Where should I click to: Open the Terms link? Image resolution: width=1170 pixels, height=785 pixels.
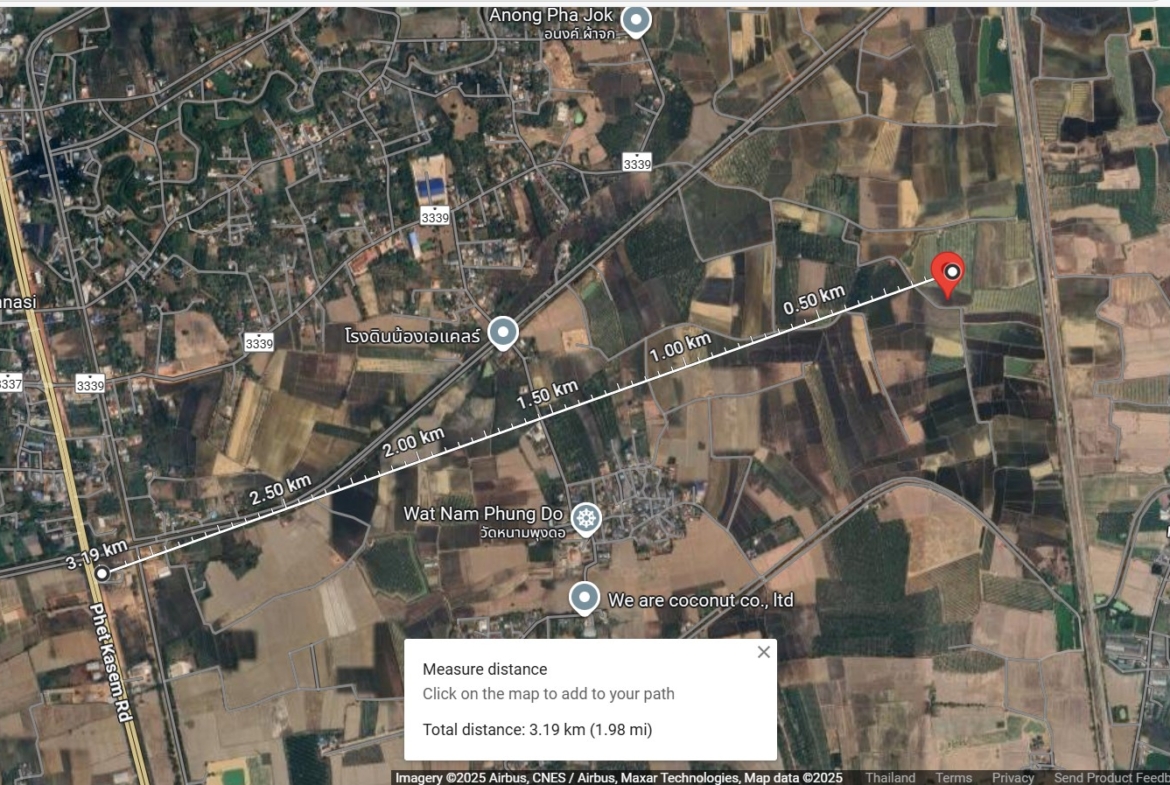click(953, 778)
